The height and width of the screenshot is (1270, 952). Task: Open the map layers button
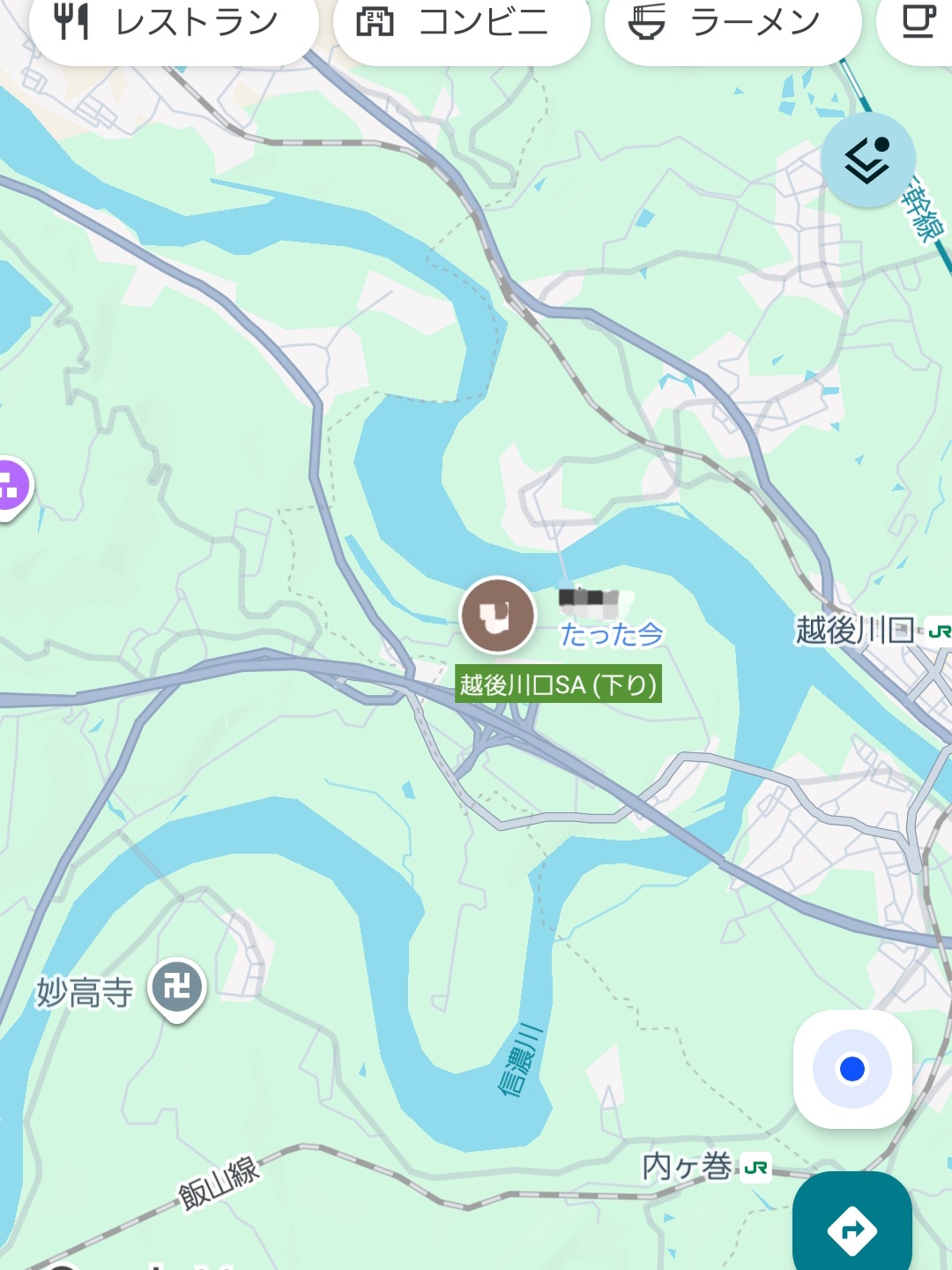coord(867,161)
